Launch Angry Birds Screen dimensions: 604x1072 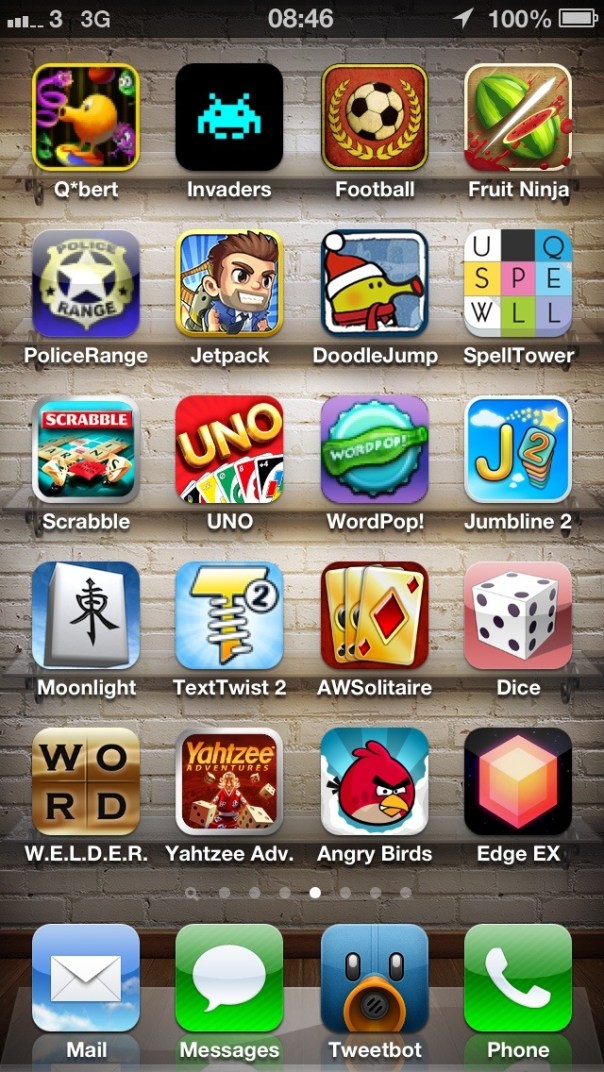click(x=374, y=782)
